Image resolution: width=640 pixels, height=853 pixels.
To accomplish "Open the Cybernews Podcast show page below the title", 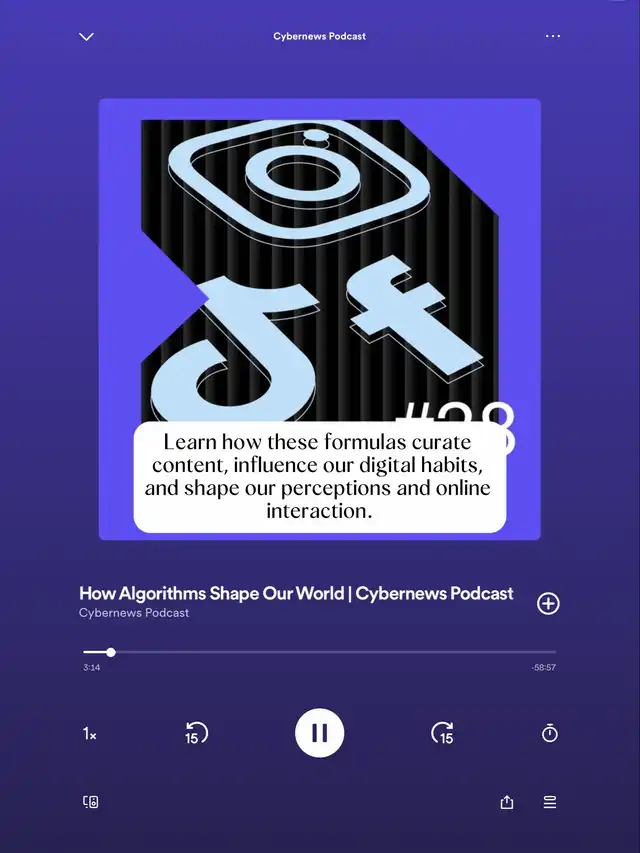I will [134, 613].
